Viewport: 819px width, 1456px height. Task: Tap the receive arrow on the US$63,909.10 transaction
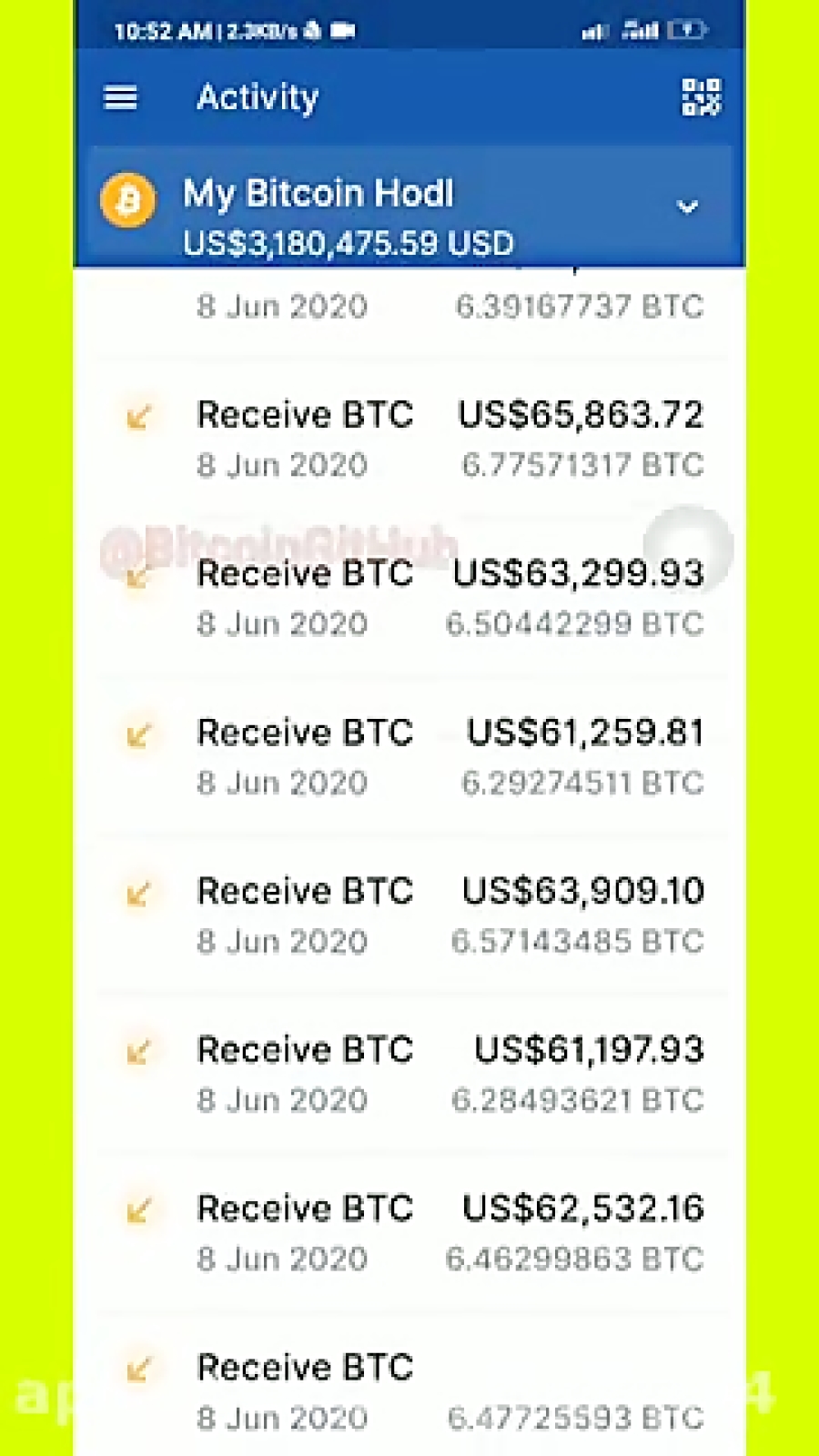139,893
